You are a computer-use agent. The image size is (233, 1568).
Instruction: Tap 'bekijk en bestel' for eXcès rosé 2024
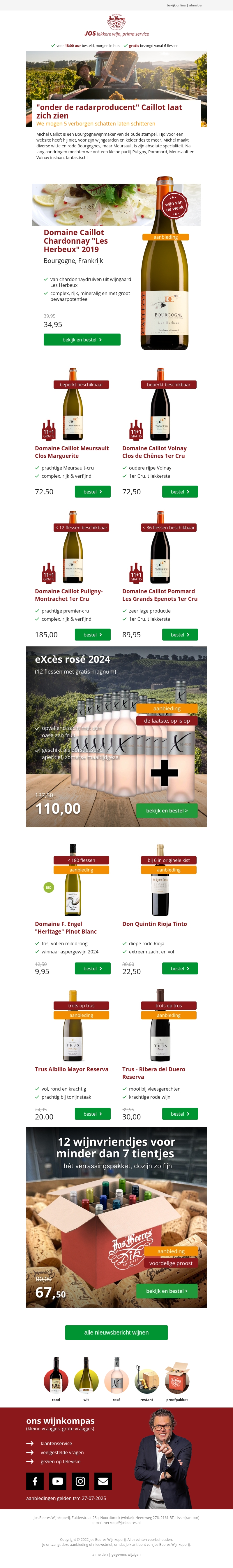coord(167,811)
